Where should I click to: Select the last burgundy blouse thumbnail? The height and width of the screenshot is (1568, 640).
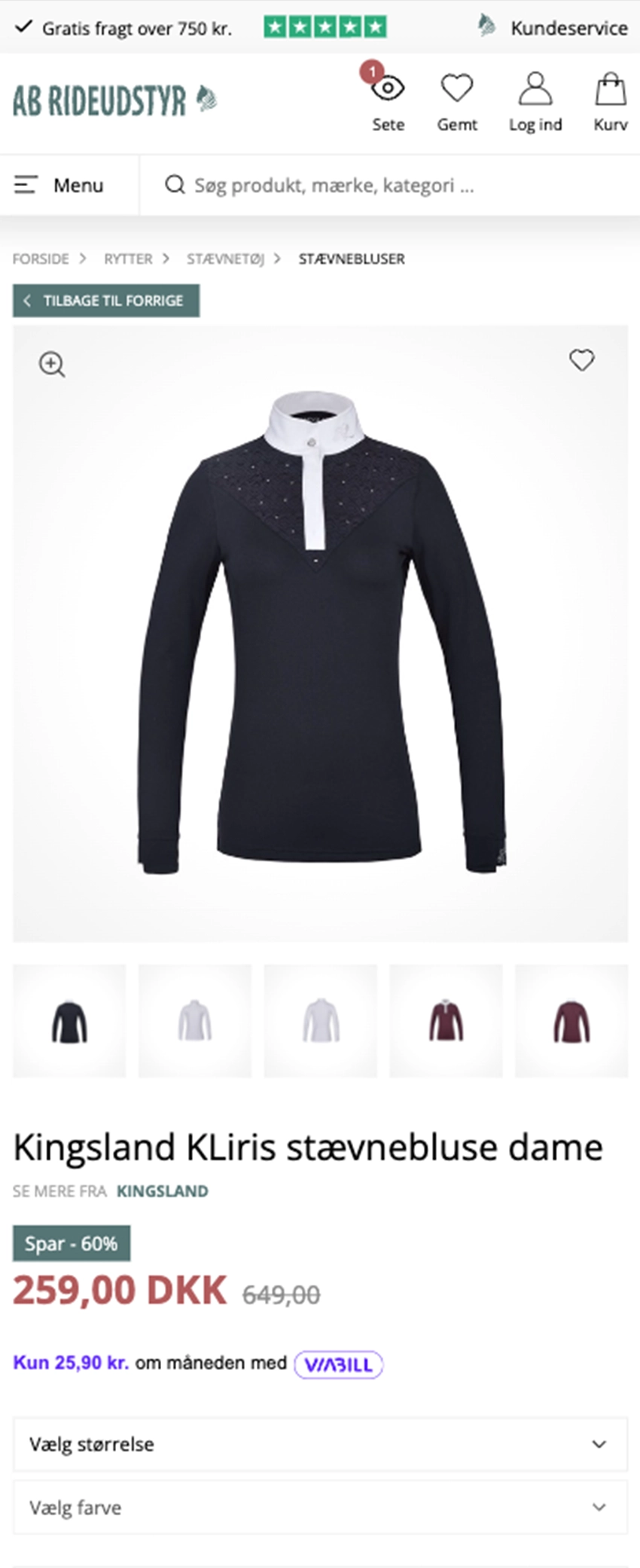coord(571,1021)
